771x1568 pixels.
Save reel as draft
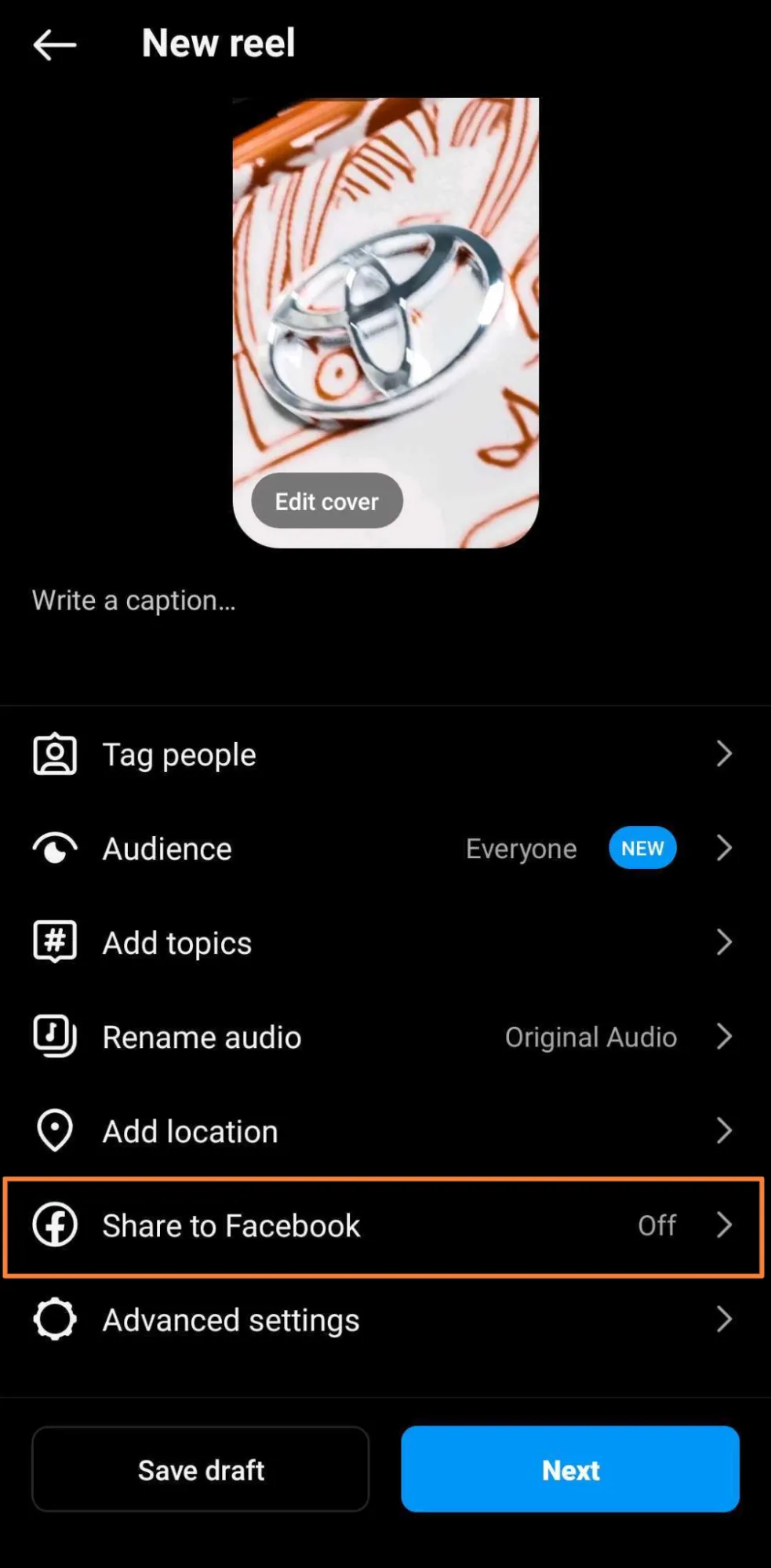(201, 1469)
